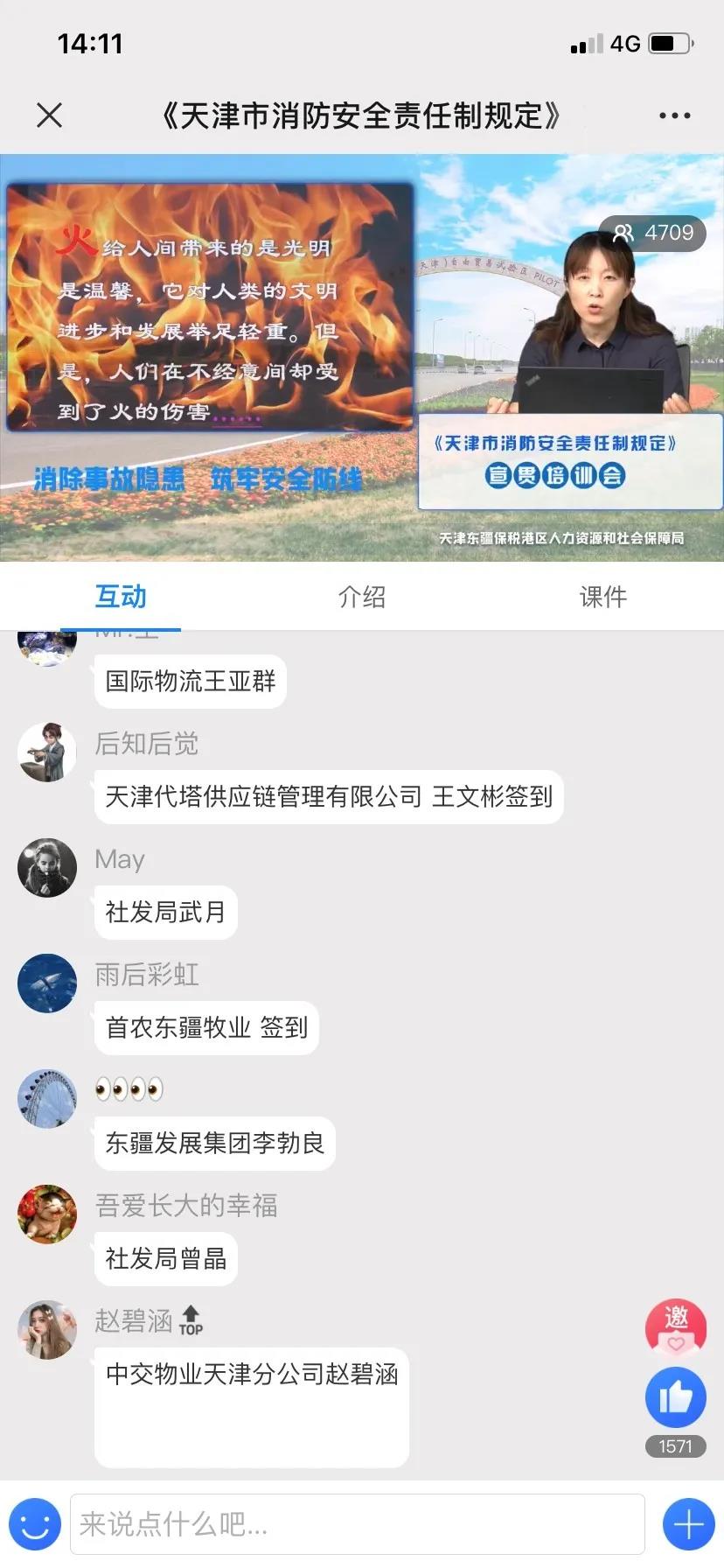The image size is (724, 1568).
Task: Open 赵碧涵's profile avatar
Action: point(47,1329)
